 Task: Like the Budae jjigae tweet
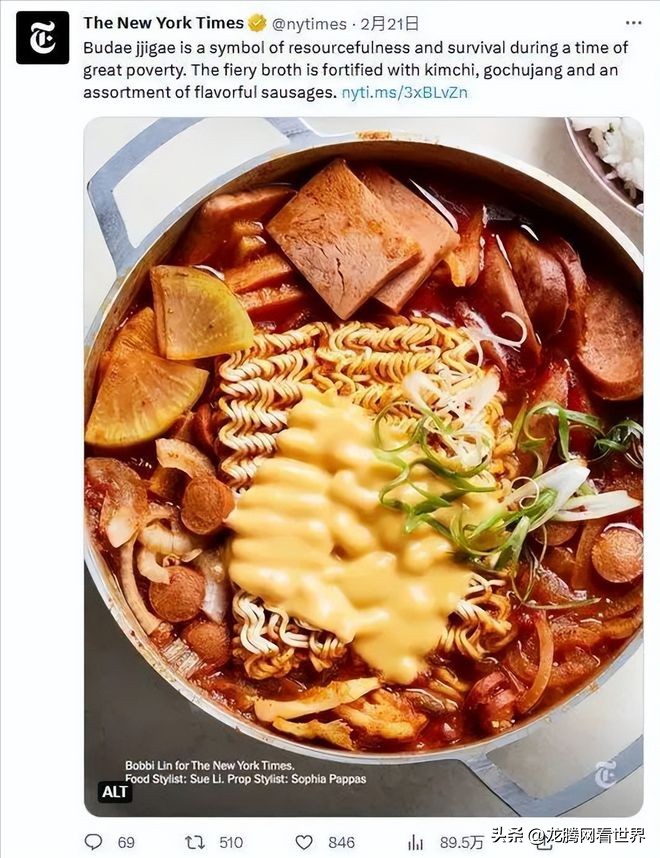[x=304, y=842]
